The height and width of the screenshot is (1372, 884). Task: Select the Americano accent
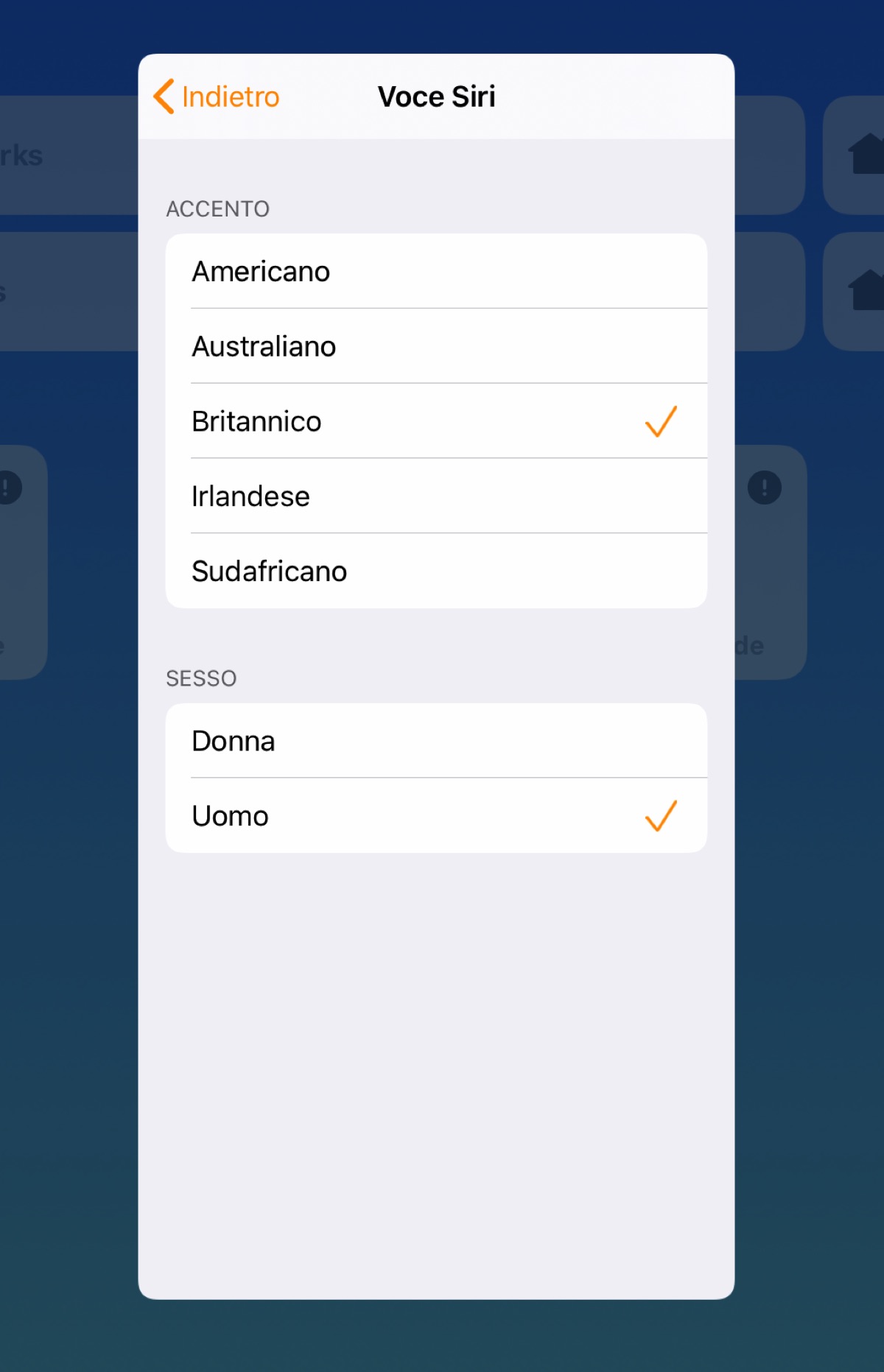click(x=435, y=272)
